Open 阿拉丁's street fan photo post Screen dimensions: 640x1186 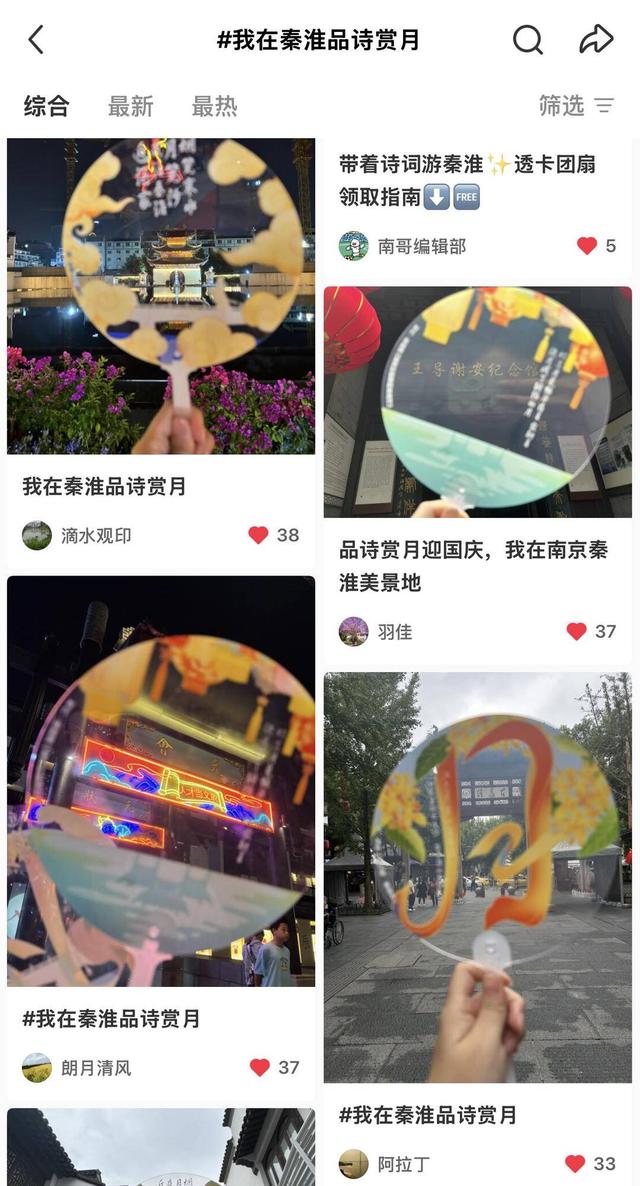477,875
